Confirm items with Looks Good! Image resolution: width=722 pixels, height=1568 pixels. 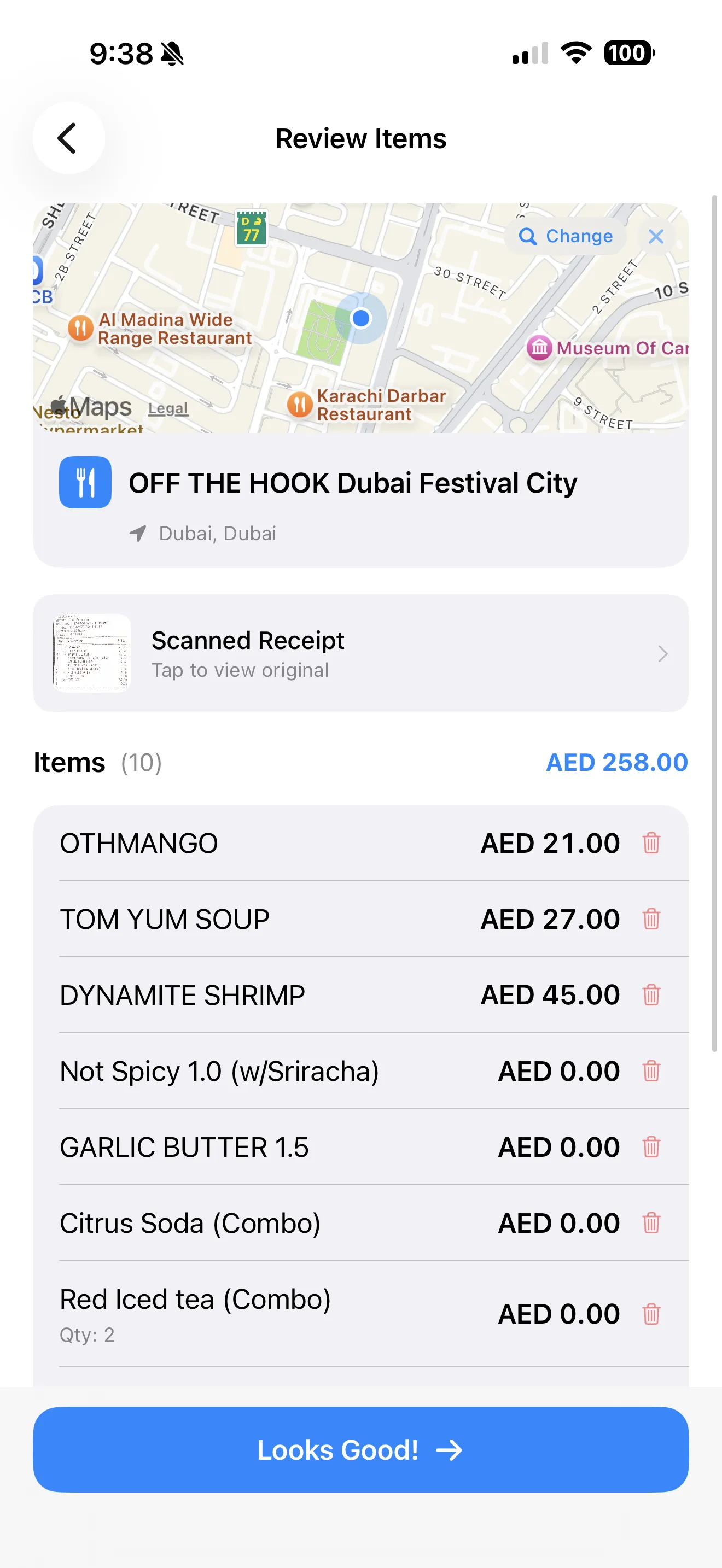(360, 1450)
